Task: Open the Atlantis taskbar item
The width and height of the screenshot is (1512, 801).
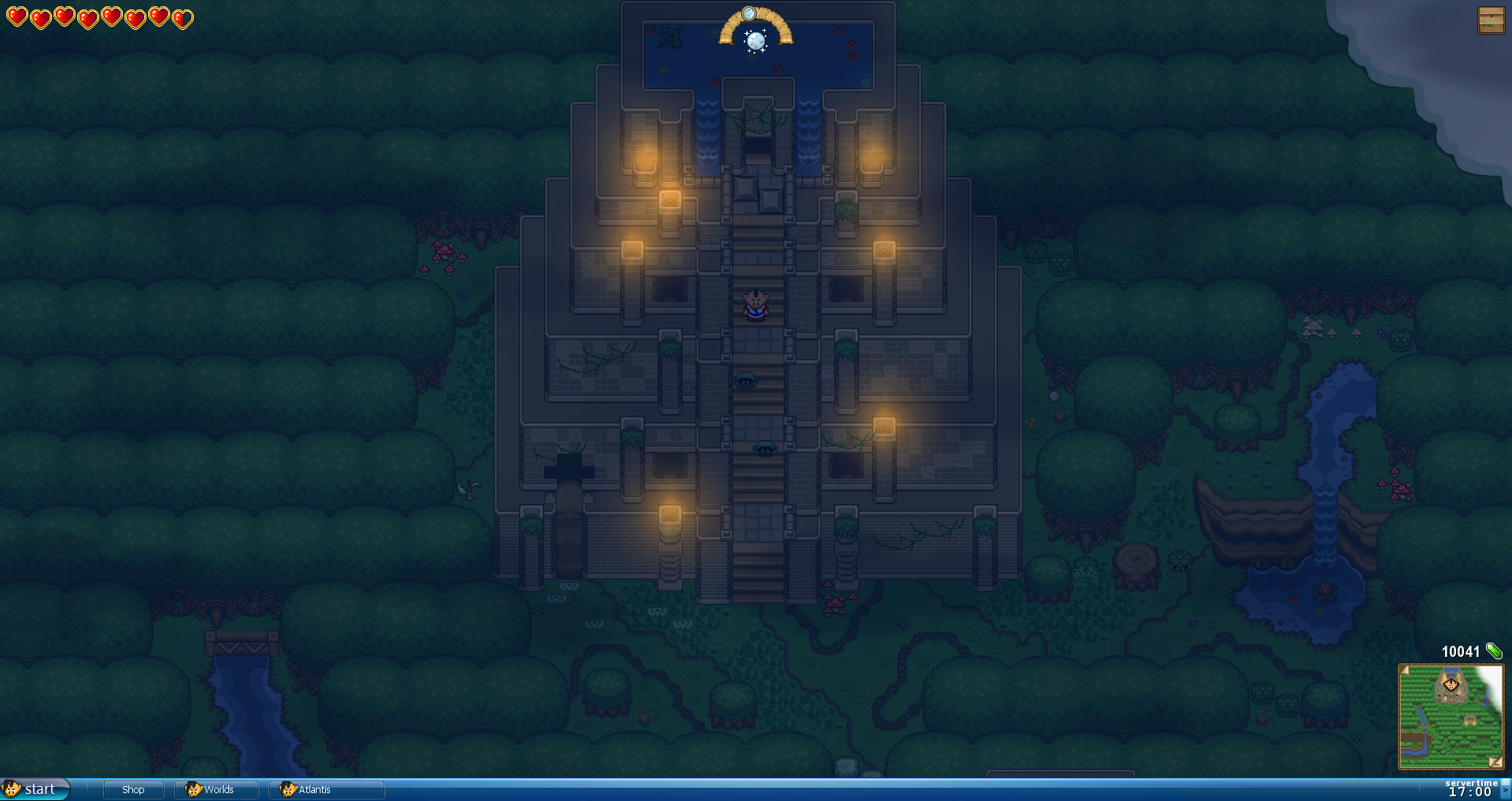Action: click(326, 789)
